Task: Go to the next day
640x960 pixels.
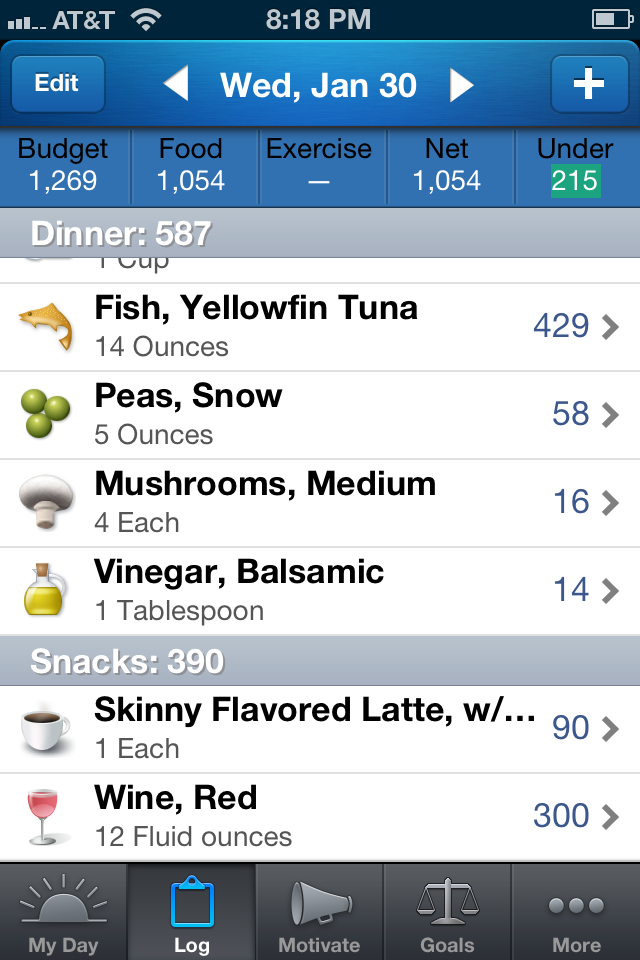Action: tap(461, 85)
